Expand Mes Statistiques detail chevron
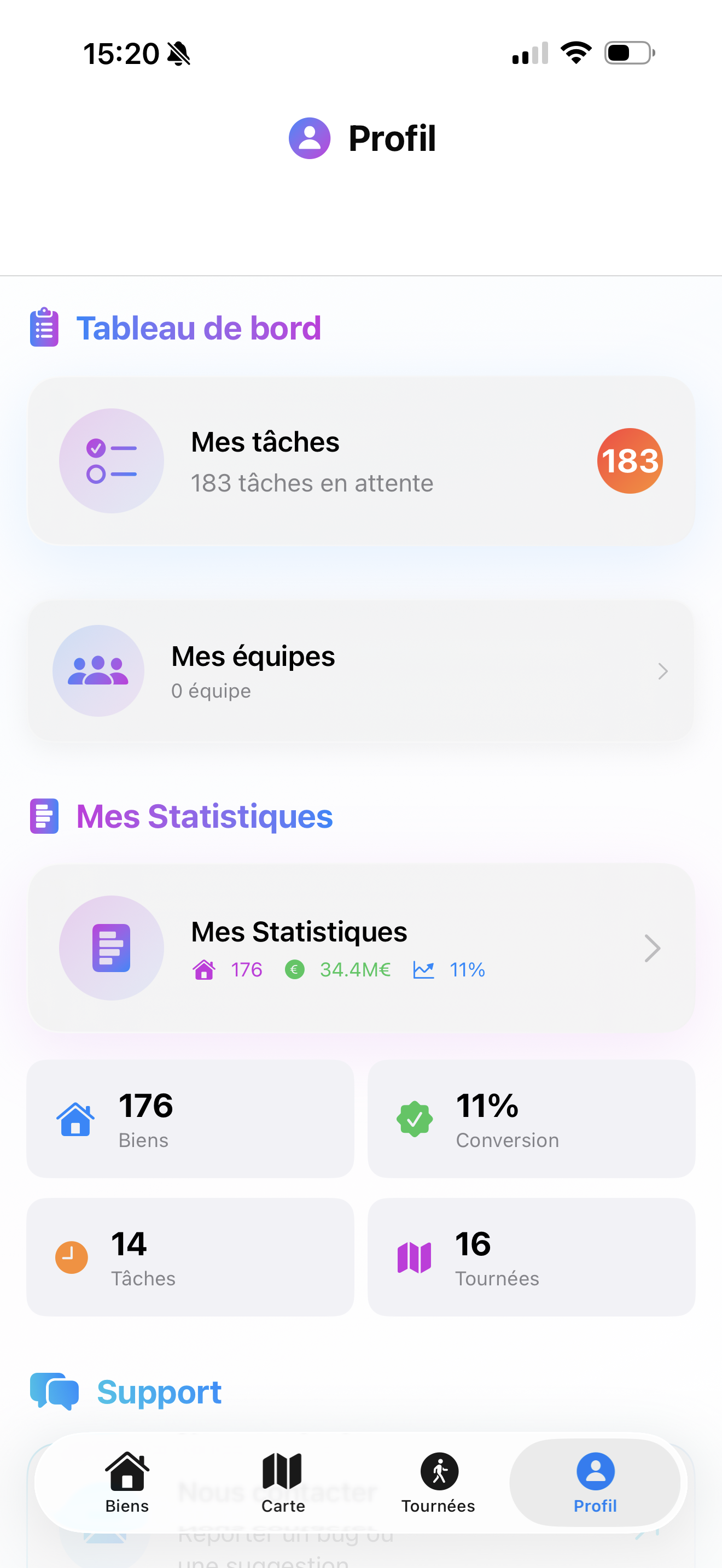The width and height of the screenshot is (722, 1568). pyautogui.click(x=652, y=947)
